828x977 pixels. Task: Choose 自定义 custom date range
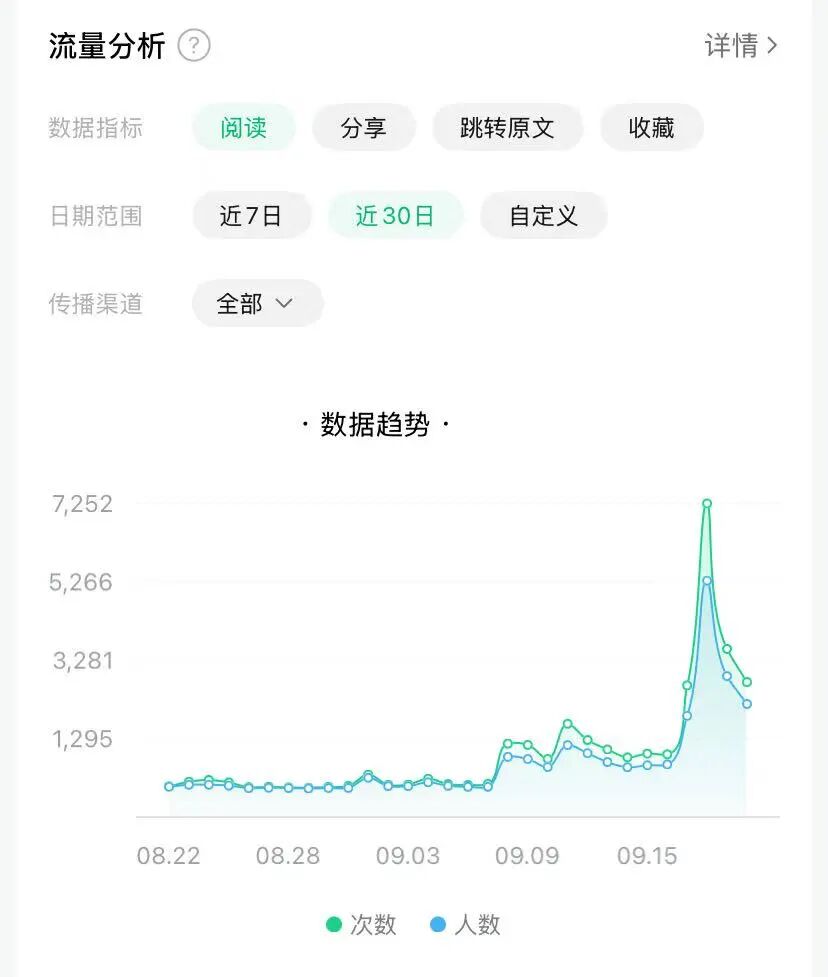[544, 216]
